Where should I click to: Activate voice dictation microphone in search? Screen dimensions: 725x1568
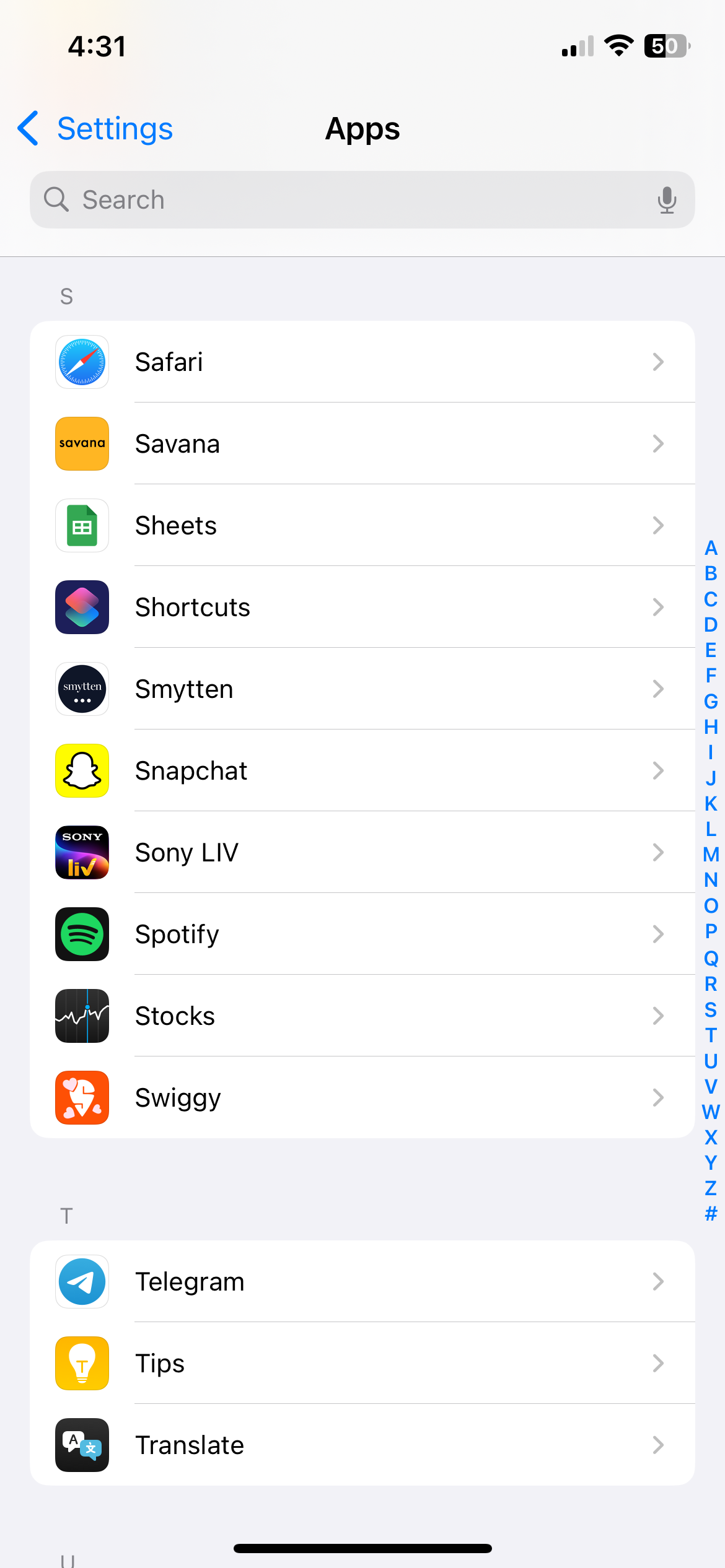(667, 200)
